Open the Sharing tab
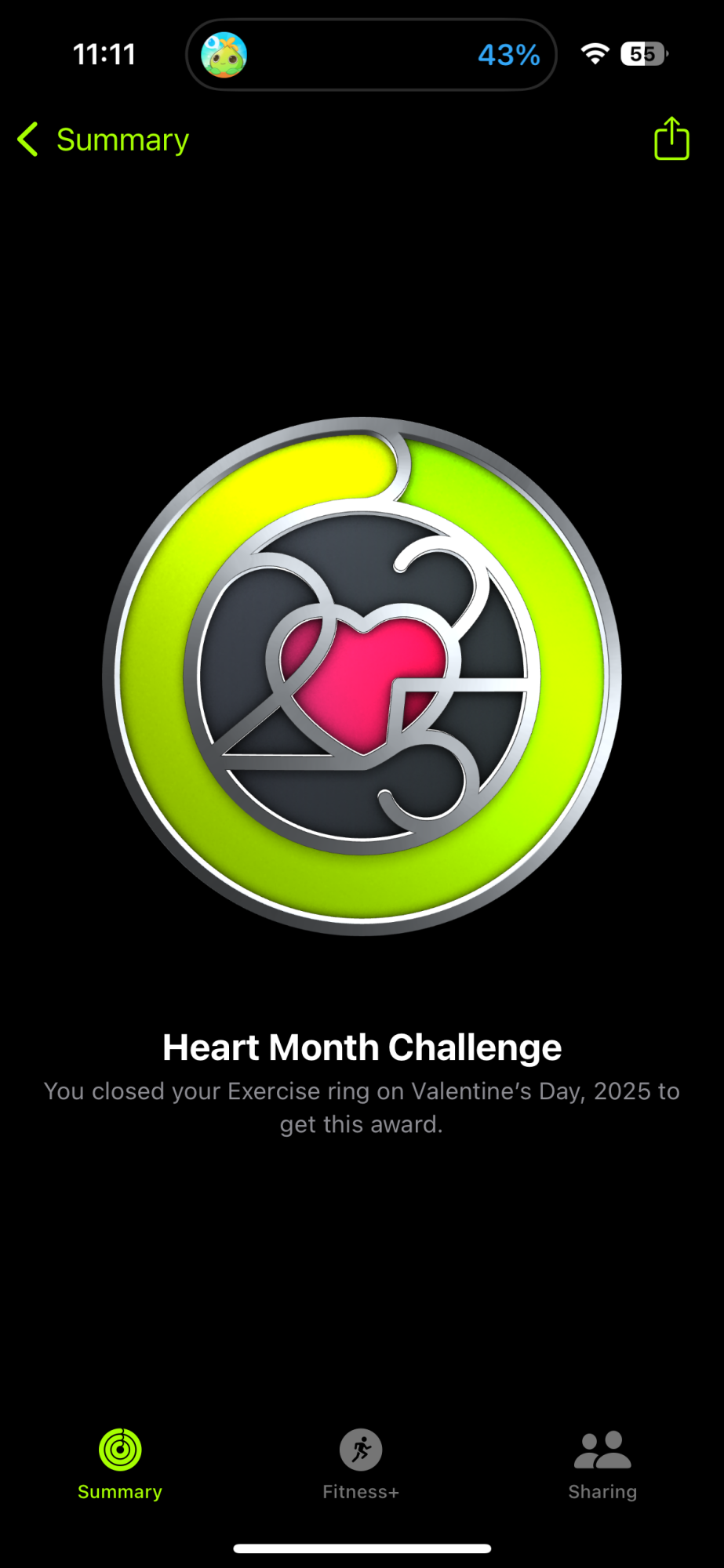The width and height of the screenshot is (724, 1568). [x=602, y=1464]
